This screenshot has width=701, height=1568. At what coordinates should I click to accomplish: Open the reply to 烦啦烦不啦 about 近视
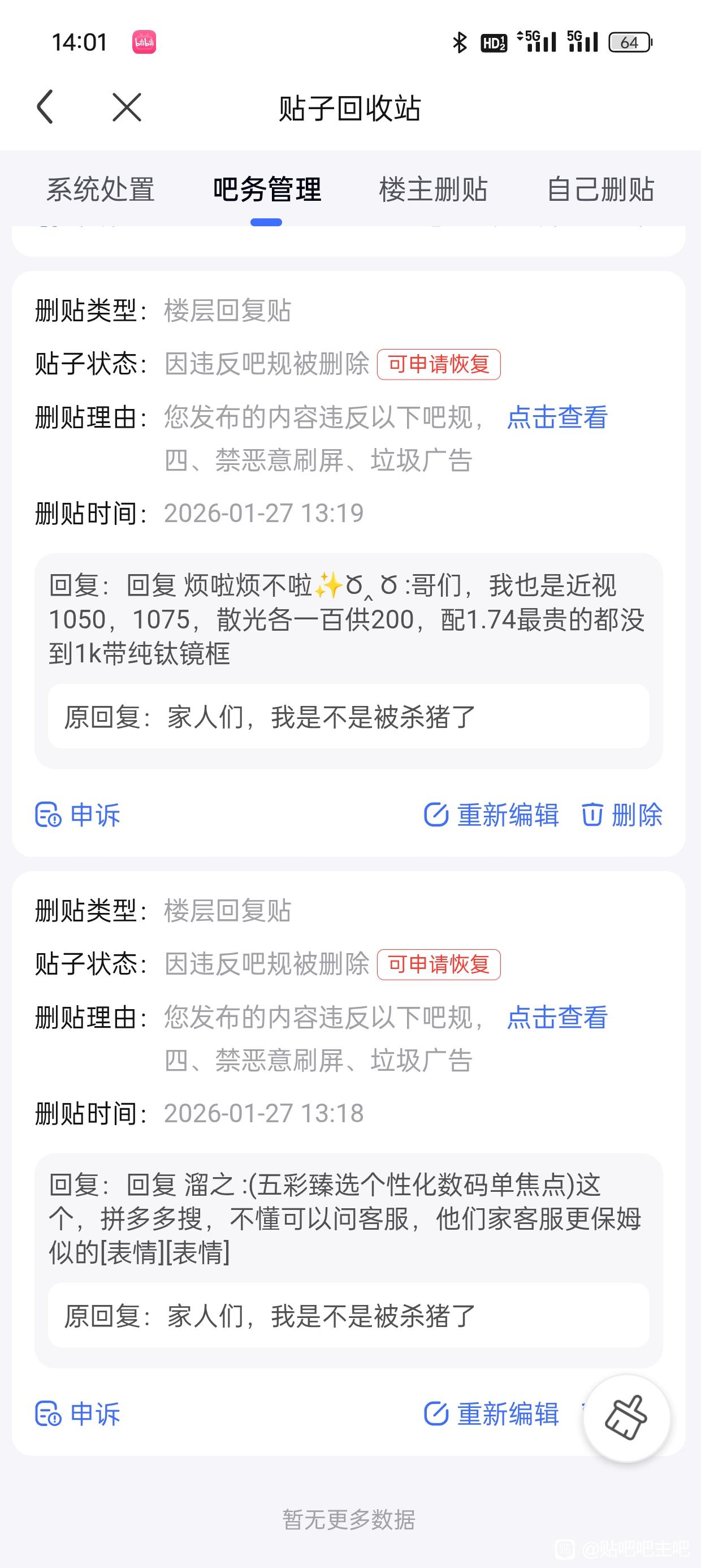pos(347,619)
